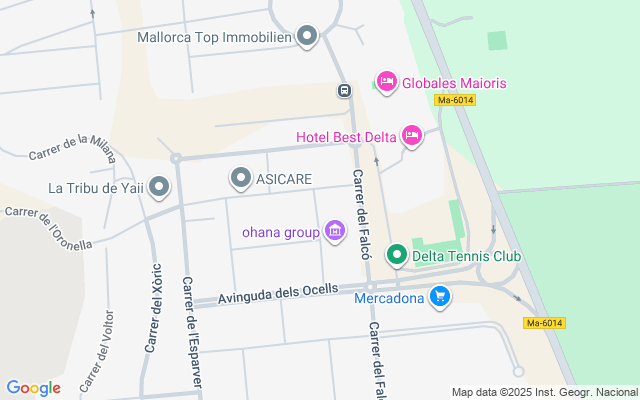Screen dimensions: 640x400
Task: Select the Delta Tennis Club pin
Action: 397,256
